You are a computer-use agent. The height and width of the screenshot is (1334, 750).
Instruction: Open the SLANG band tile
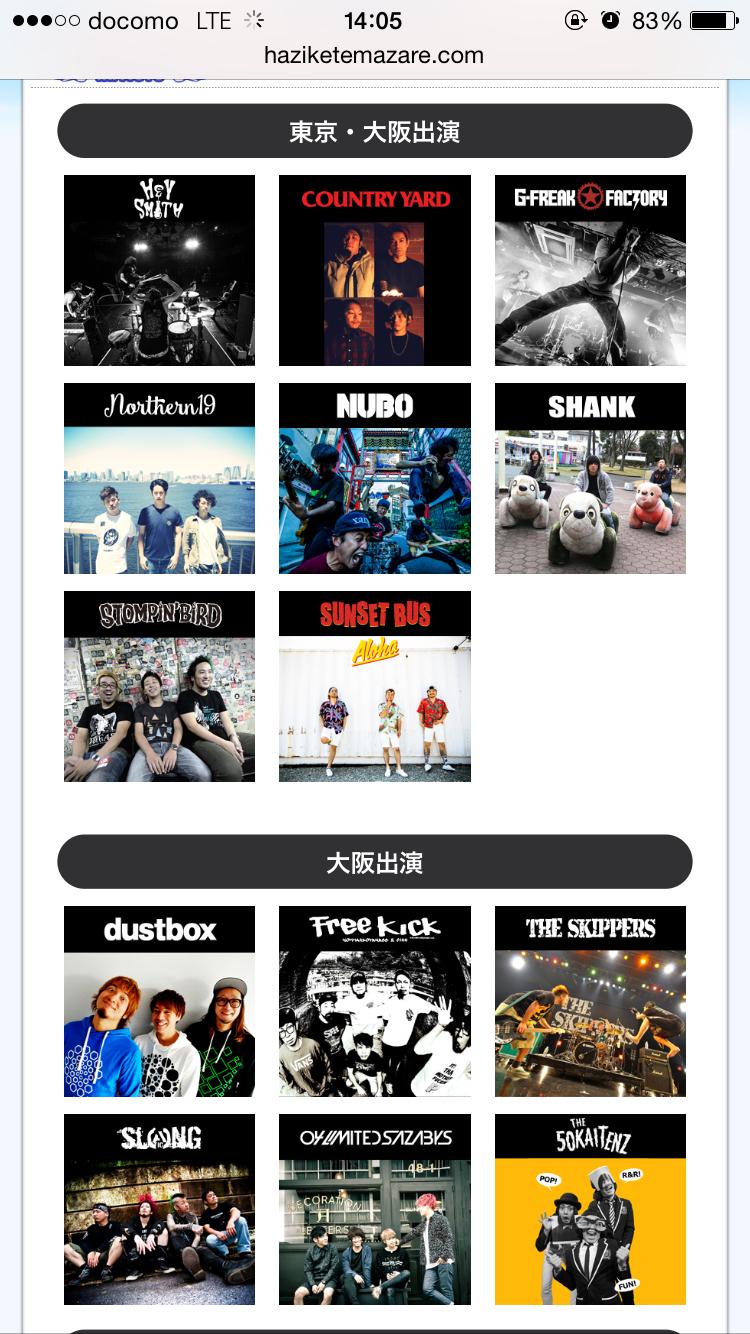coord(159,1209)
